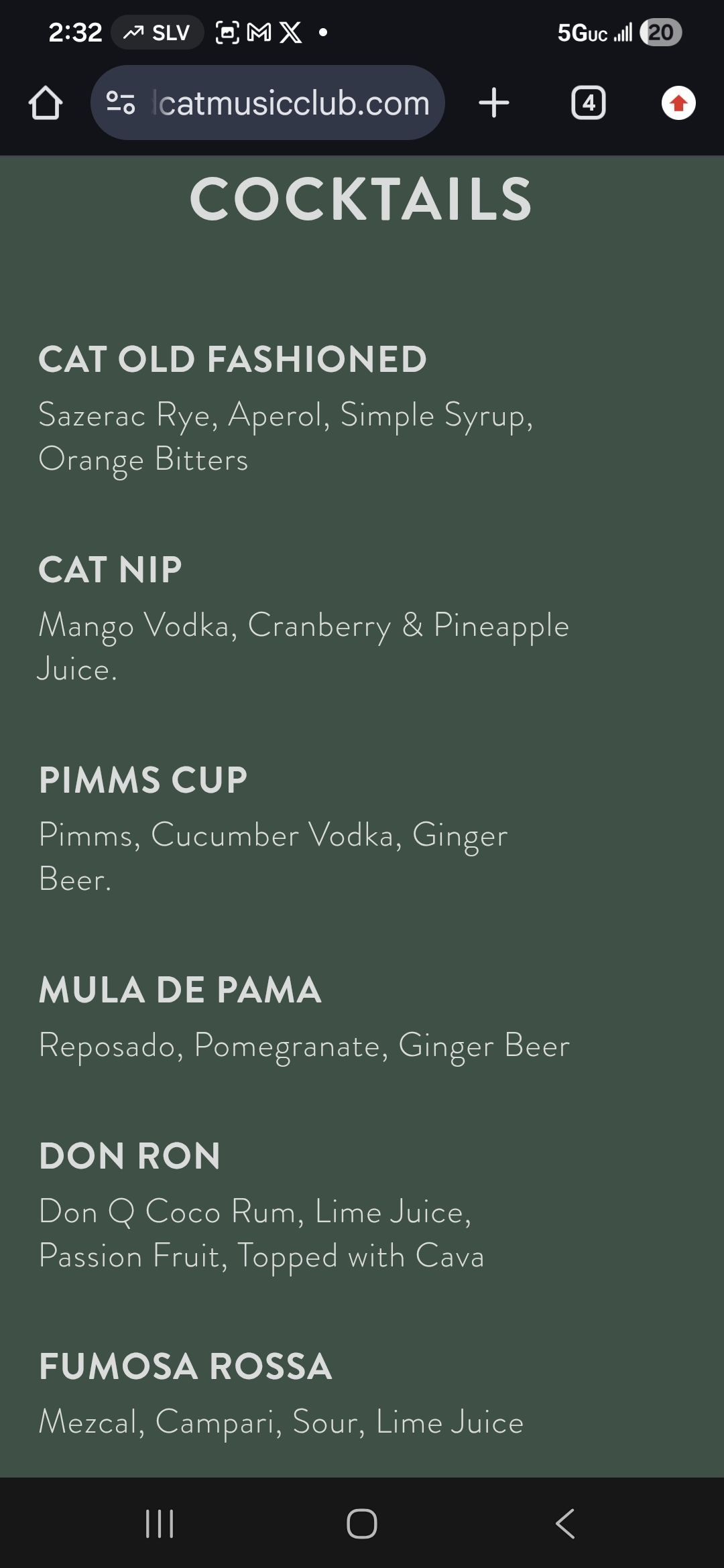Open recent apps from the navigation bar
The height and width of the screenshot is (1568, 724).
click(160, 1524)
